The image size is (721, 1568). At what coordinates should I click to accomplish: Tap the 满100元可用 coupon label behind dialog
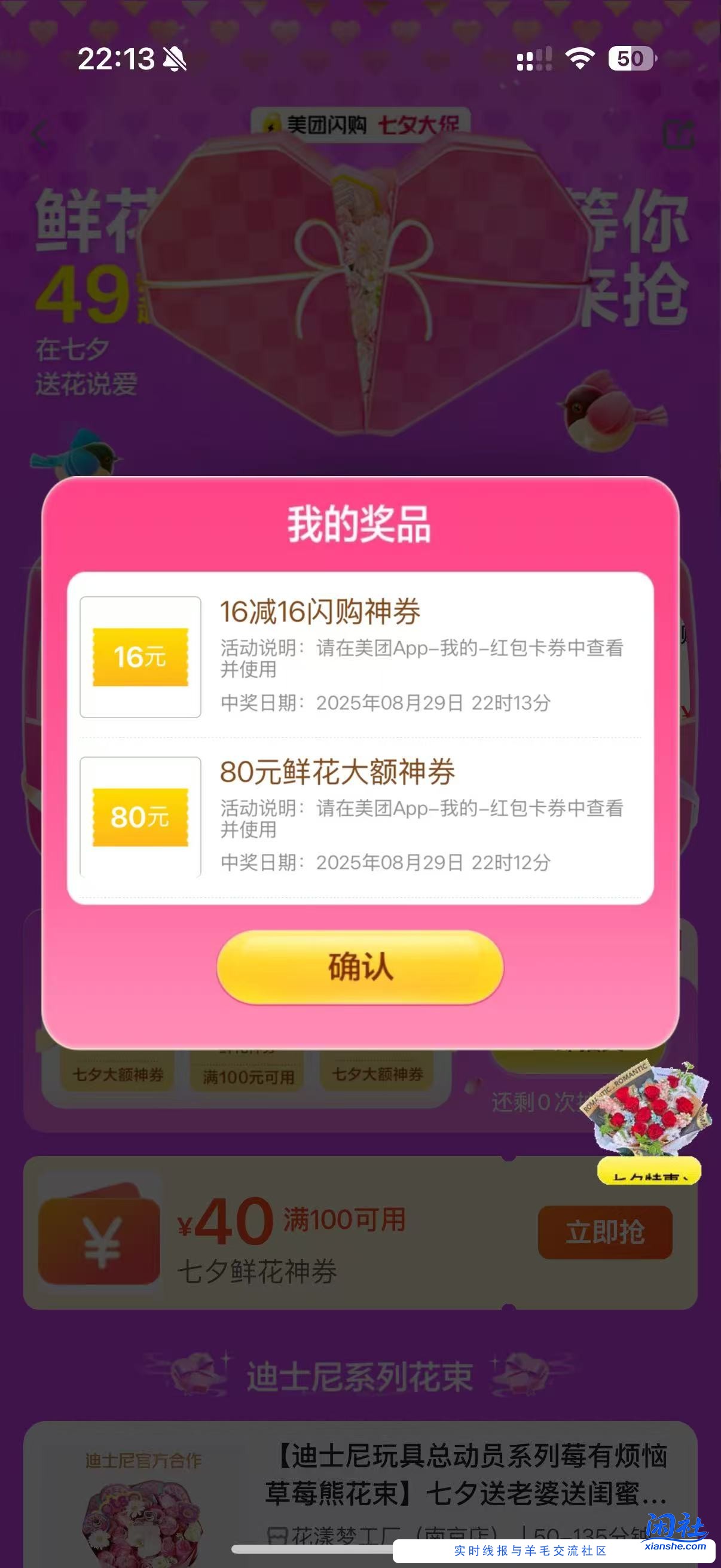pos(246,1076)
